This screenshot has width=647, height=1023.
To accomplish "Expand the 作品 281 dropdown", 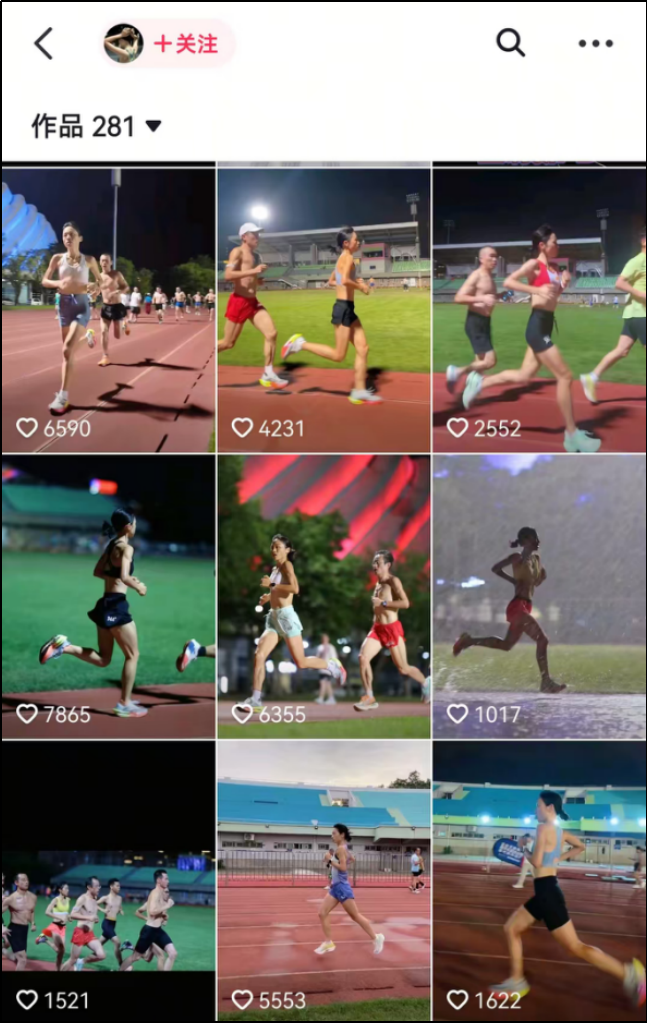I will tap(97, 126).
